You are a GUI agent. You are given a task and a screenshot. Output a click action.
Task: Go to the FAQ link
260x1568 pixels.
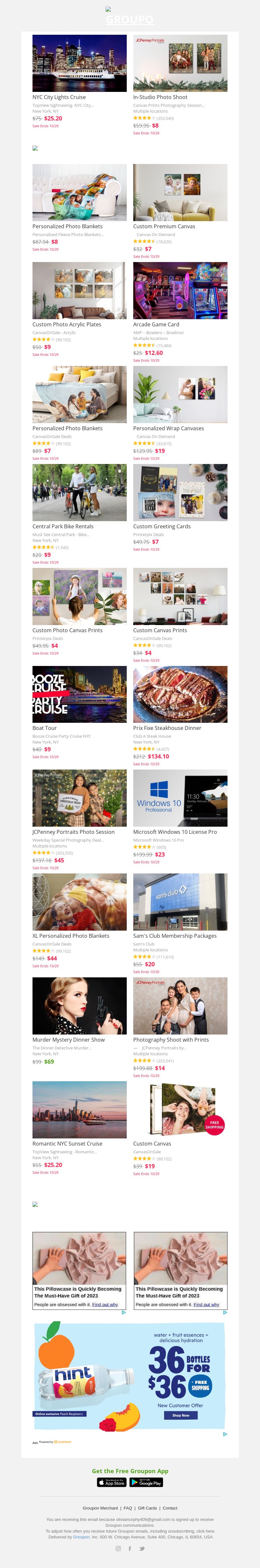tap(128, 1508)
